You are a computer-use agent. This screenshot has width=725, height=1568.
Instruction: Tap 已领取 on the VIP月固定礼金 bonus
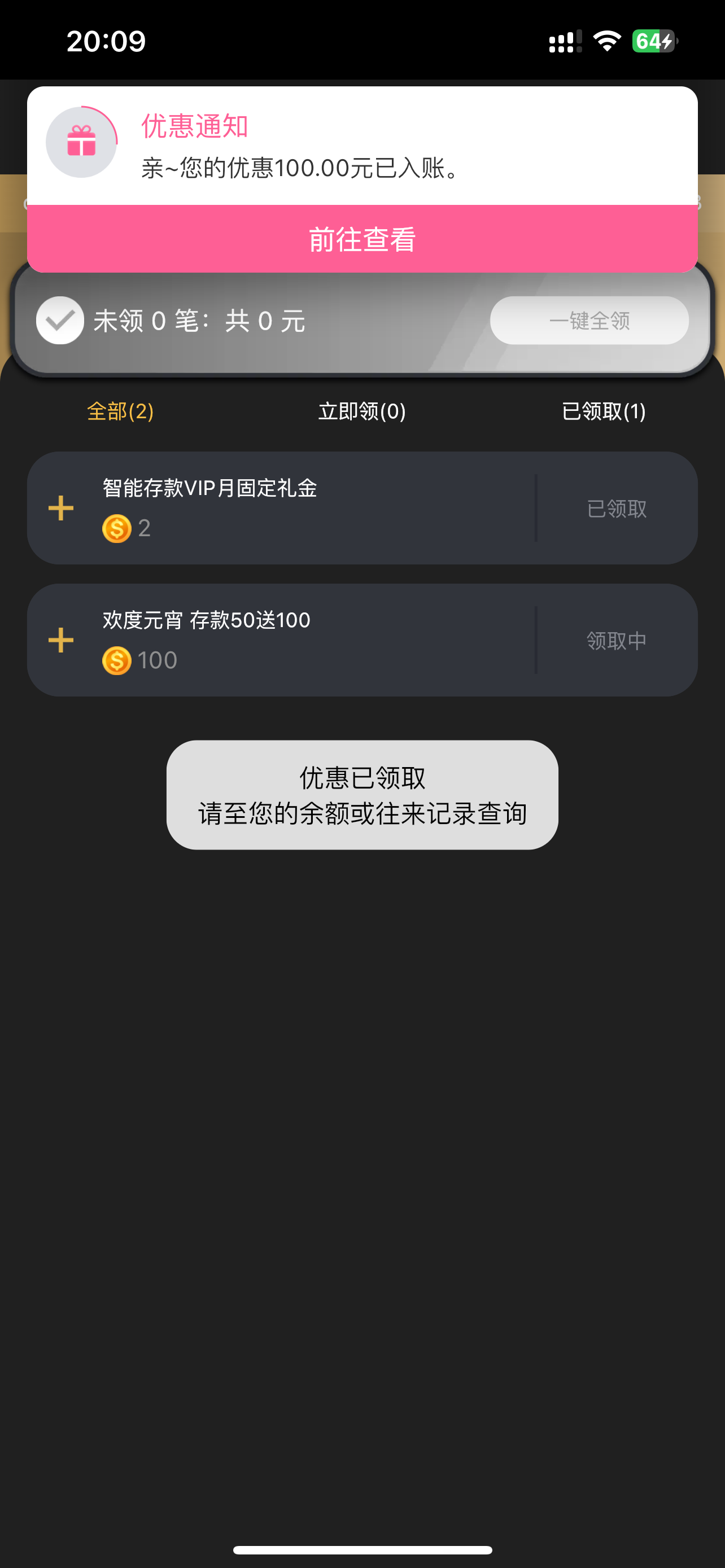tap(616, 508)
